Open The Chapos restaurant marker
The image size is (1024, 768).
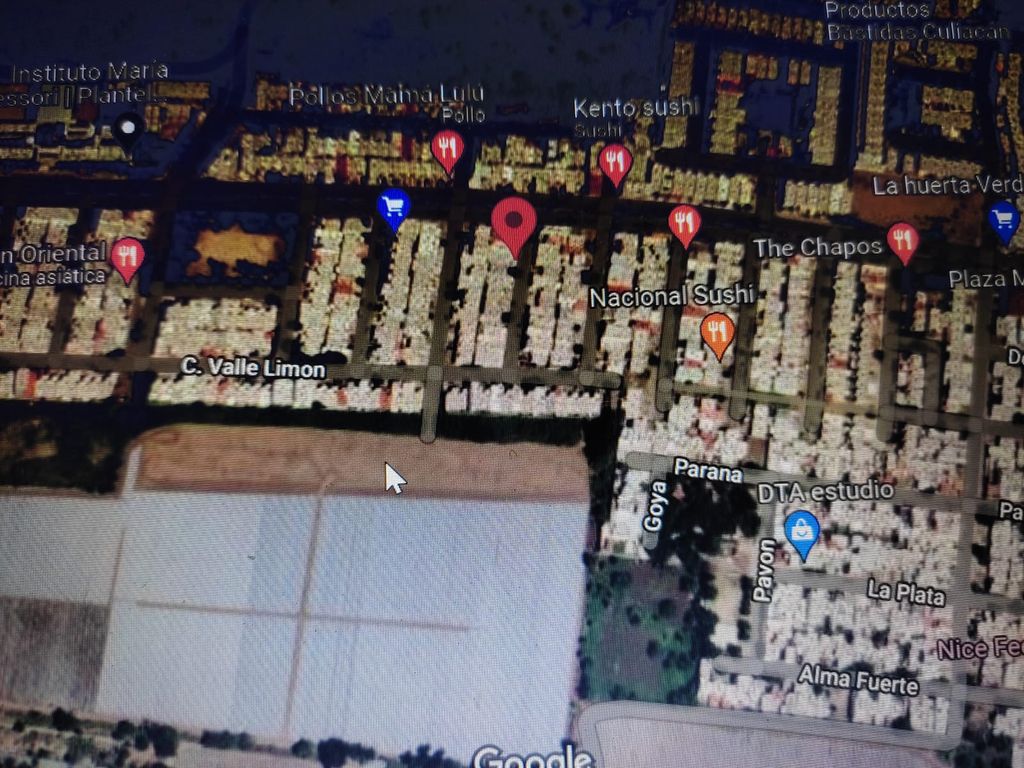coord(902,240)
